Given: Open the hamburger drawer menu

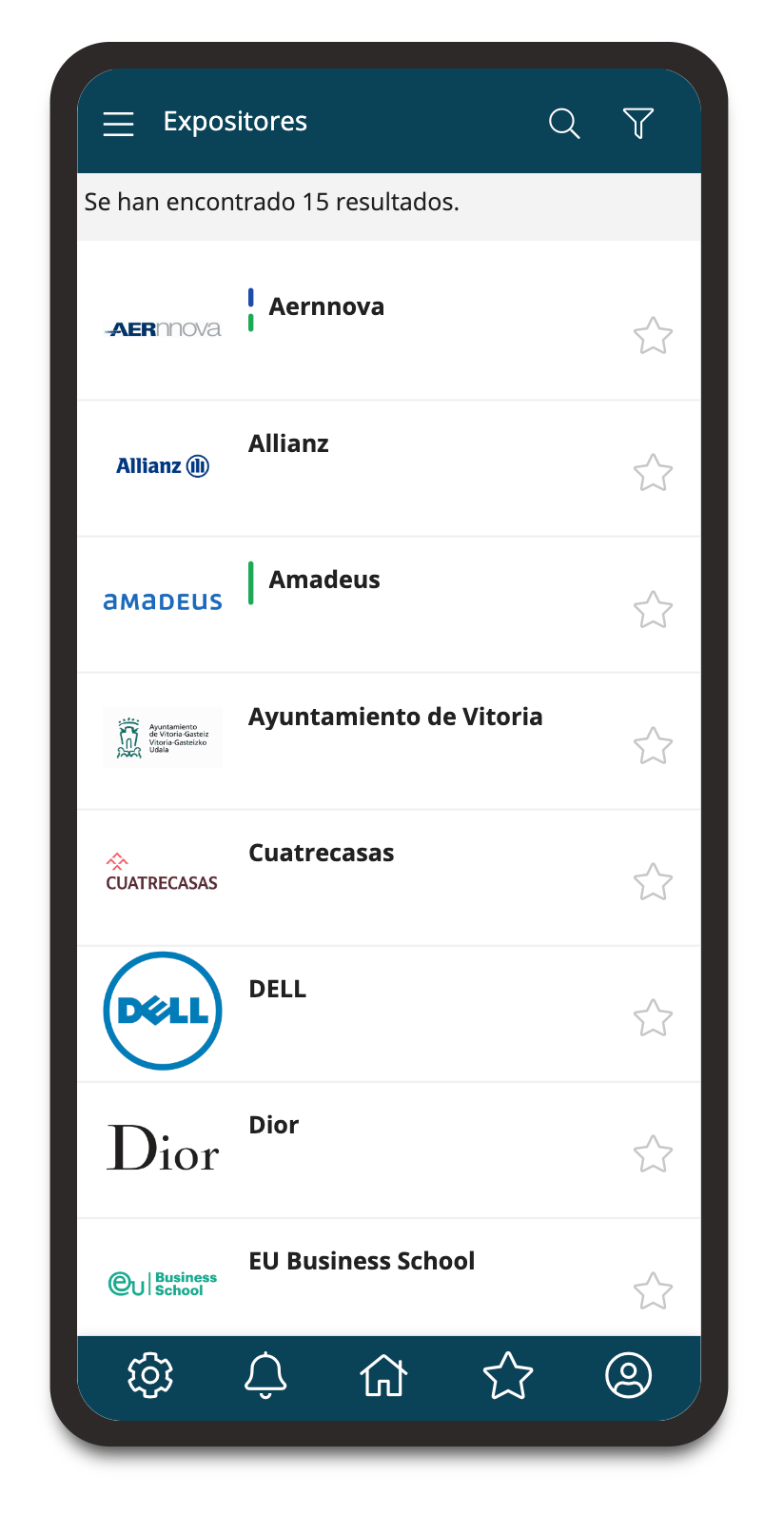Looking at the screenshot, I should [118, 124].
